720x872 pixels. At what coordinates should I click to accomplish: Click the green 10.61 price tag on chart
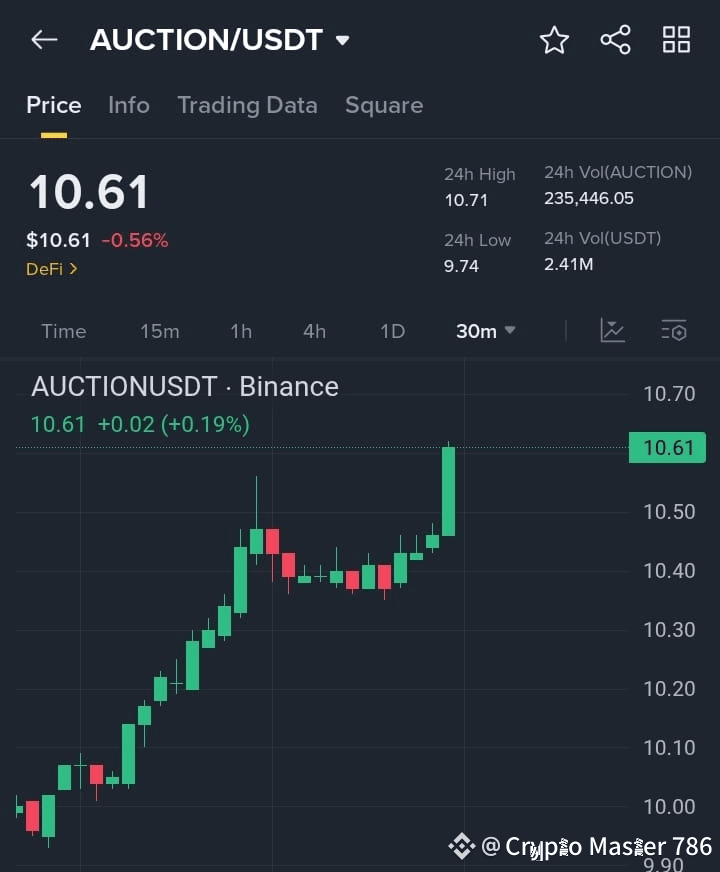(666, 447)
